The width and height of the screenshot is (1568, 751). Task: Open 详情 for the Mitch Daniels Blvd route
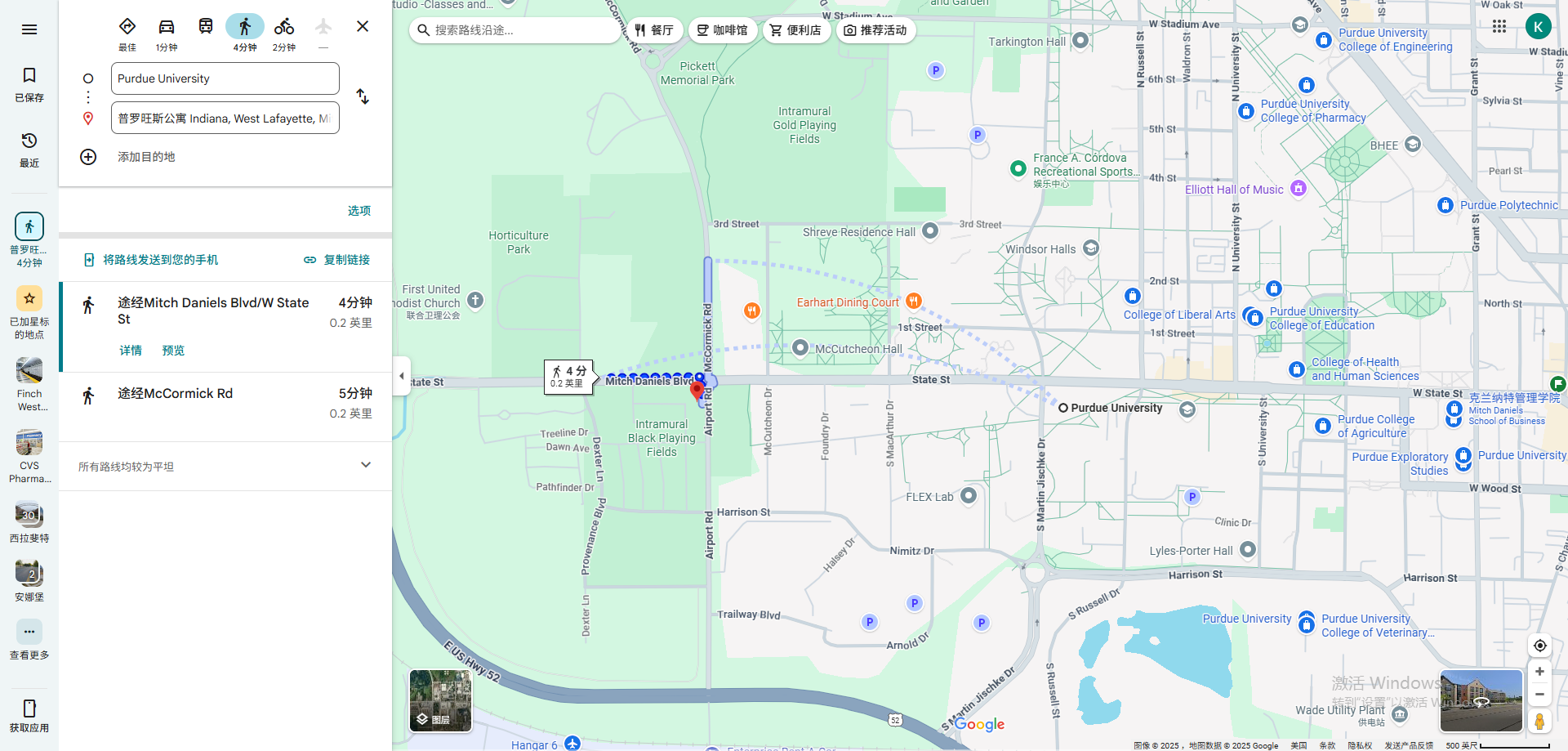coord(131,351)
